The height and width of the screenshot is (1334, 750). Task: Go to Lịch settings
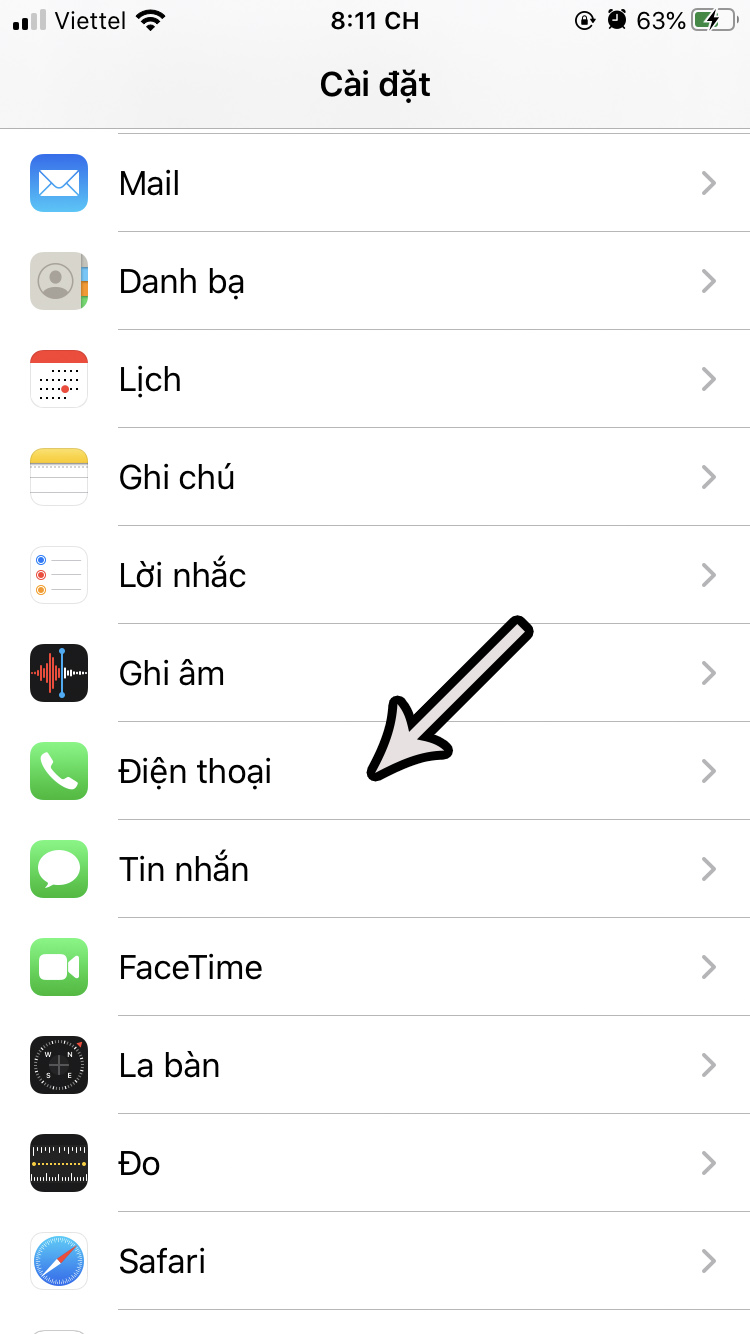375,379
